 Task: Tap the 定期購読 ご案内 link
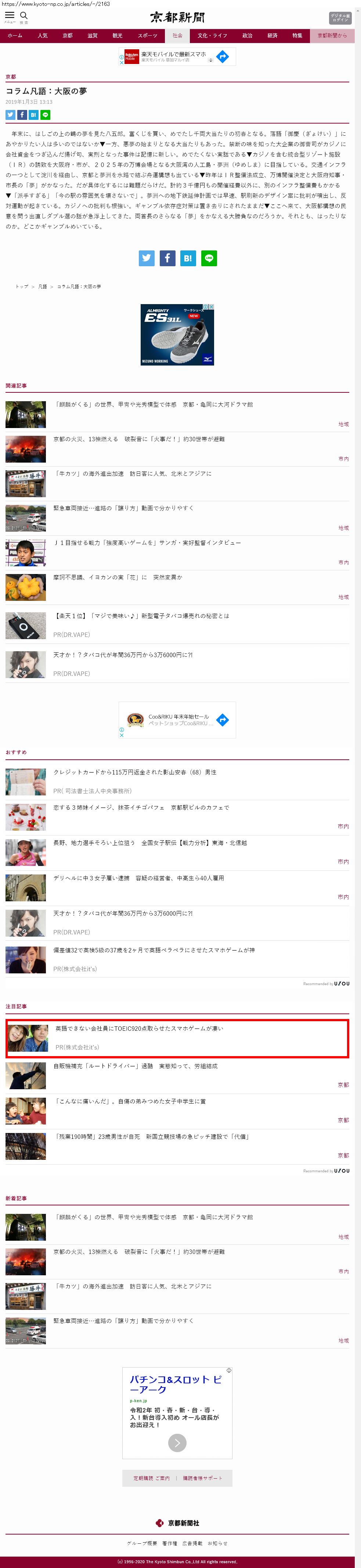pyautogui.click(x=151, y=1478)
